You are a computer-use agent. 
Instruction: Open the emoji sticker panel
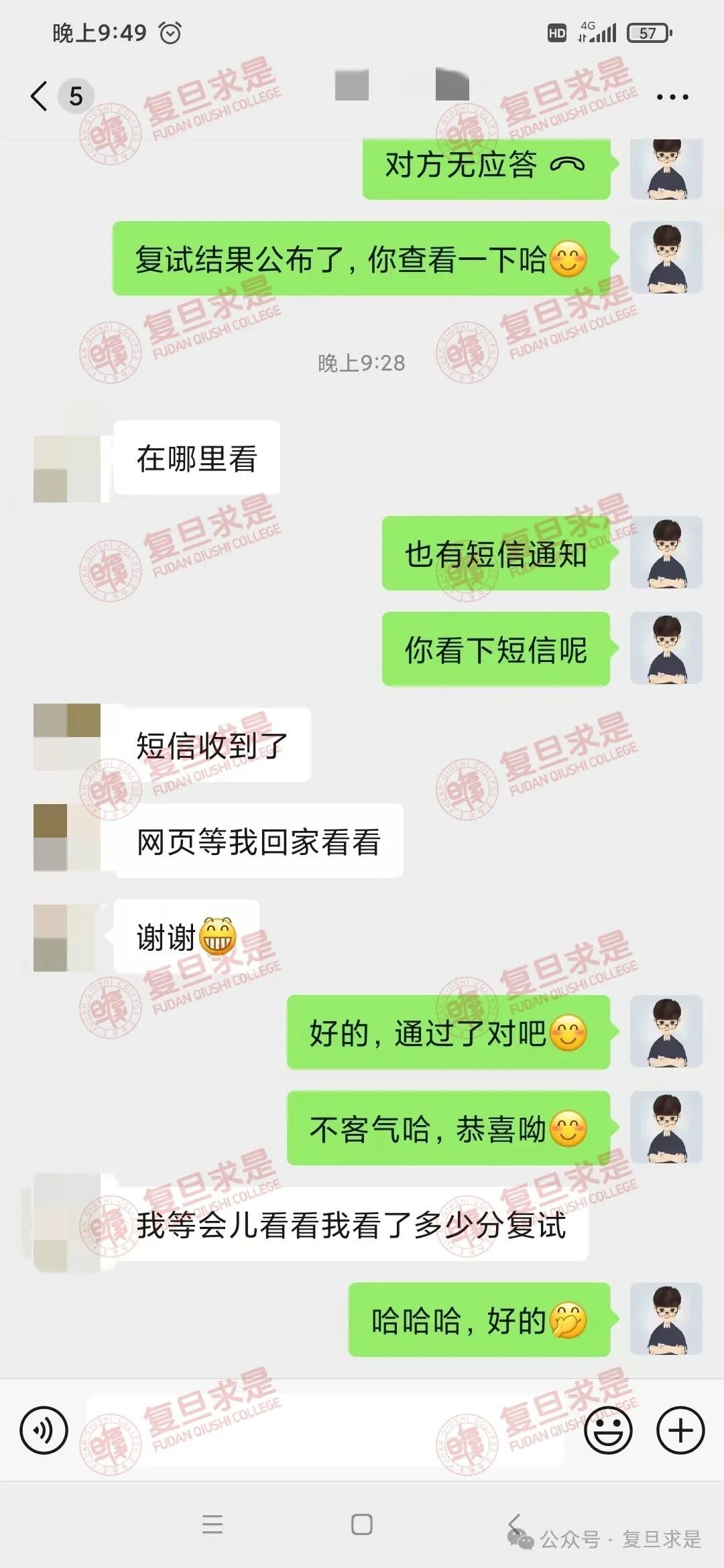point(608,1431)
